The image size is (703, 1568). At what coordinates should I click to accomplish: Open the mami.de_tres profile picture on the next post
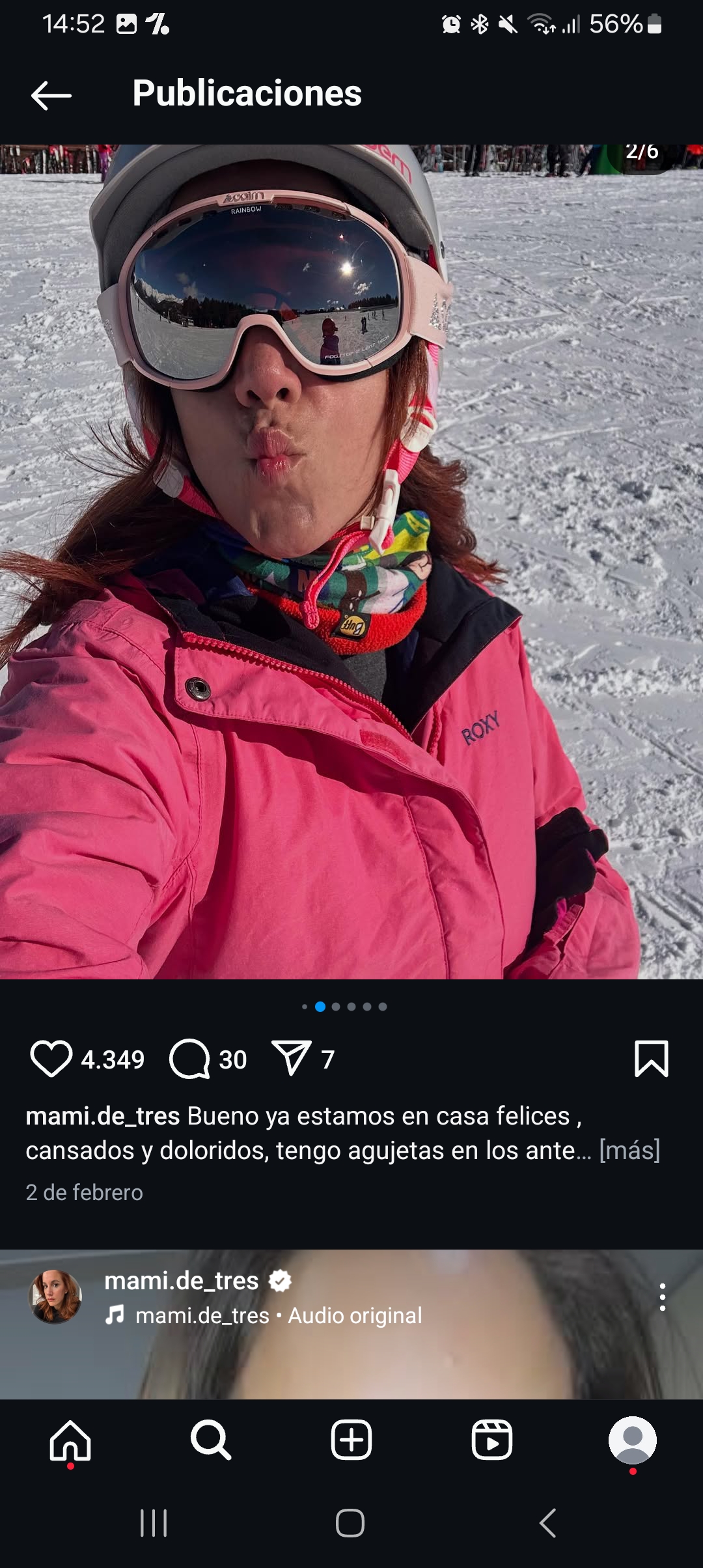[55, 1296]
